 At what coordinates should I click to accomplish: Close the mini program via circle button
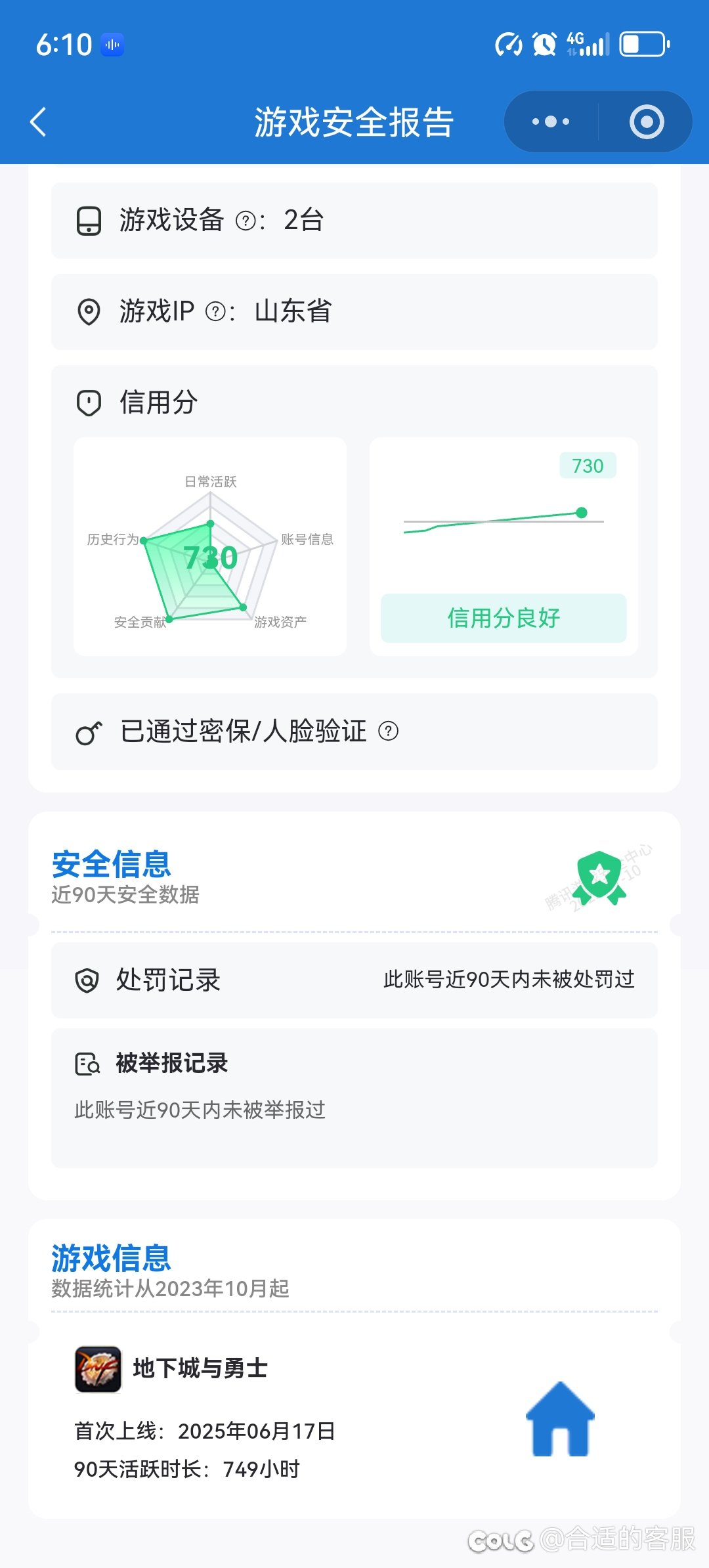click(647, 122)
